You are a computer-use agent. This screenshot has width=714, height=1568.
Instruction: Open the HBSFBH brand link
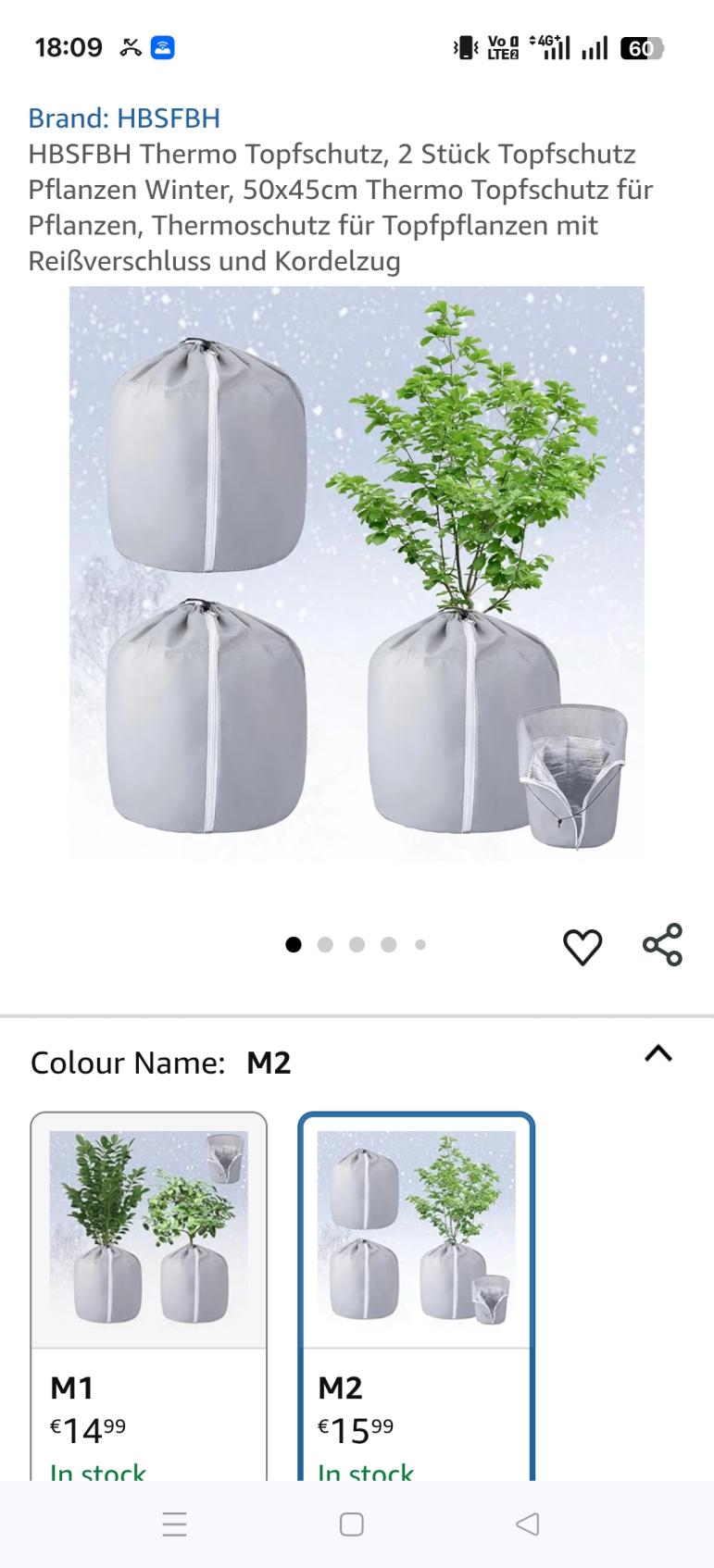coord(124,118)
